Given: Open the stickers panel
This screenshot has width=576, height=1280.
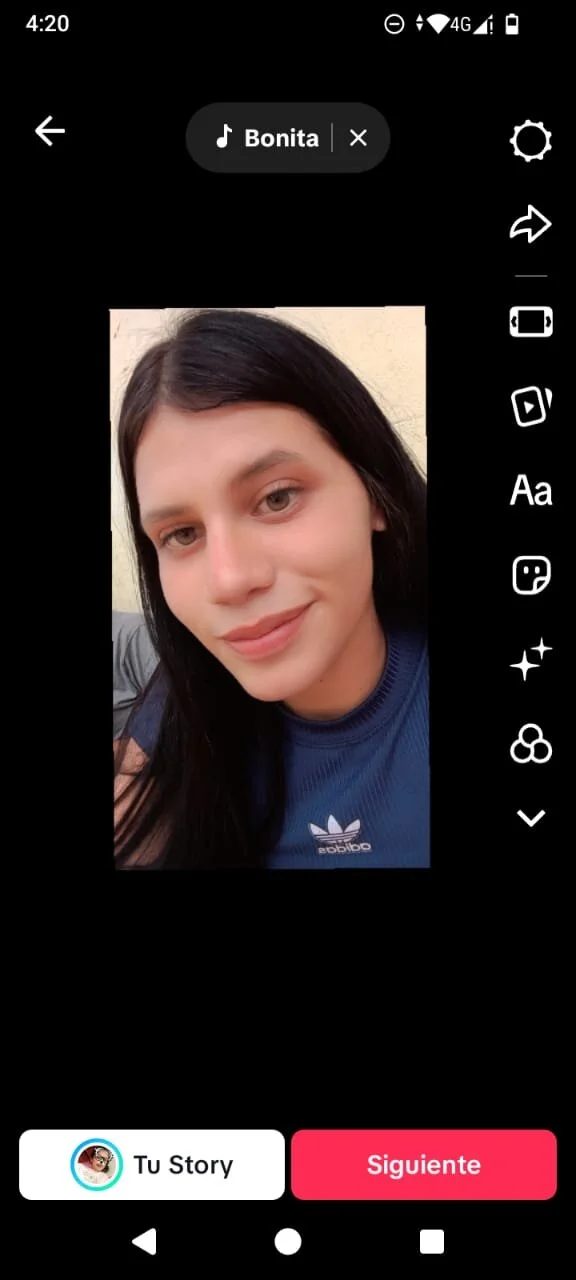Looking at the screenshot, I should [x=531, y=575].
